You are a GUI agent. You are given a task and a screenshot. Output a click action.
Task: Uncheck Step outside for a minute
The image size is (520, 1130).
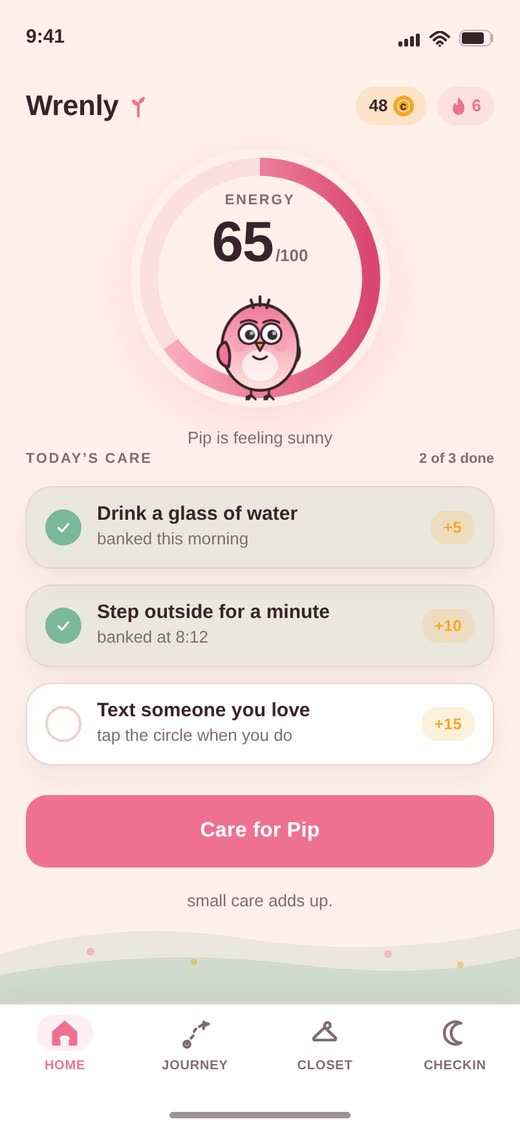pyautogui.click(x=63, y=626)
